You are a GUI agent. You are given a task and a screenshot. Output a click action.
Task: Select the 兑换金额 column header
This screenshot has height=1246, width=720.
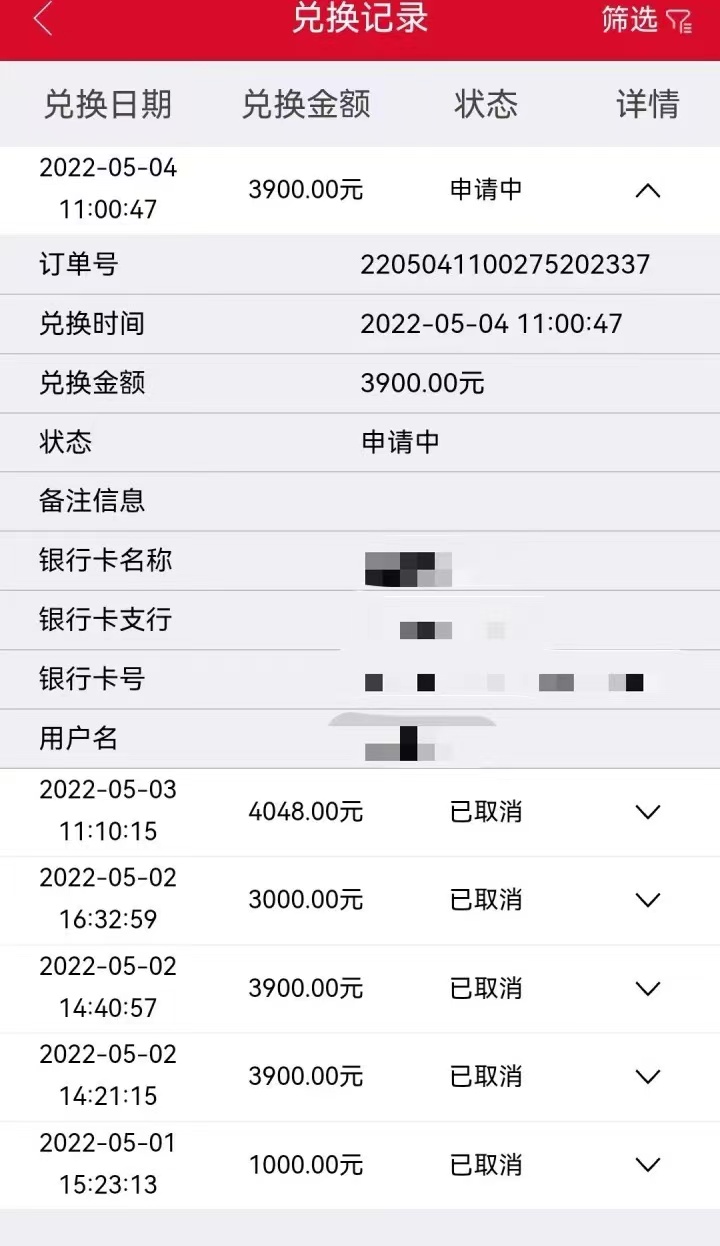[307, 104]
